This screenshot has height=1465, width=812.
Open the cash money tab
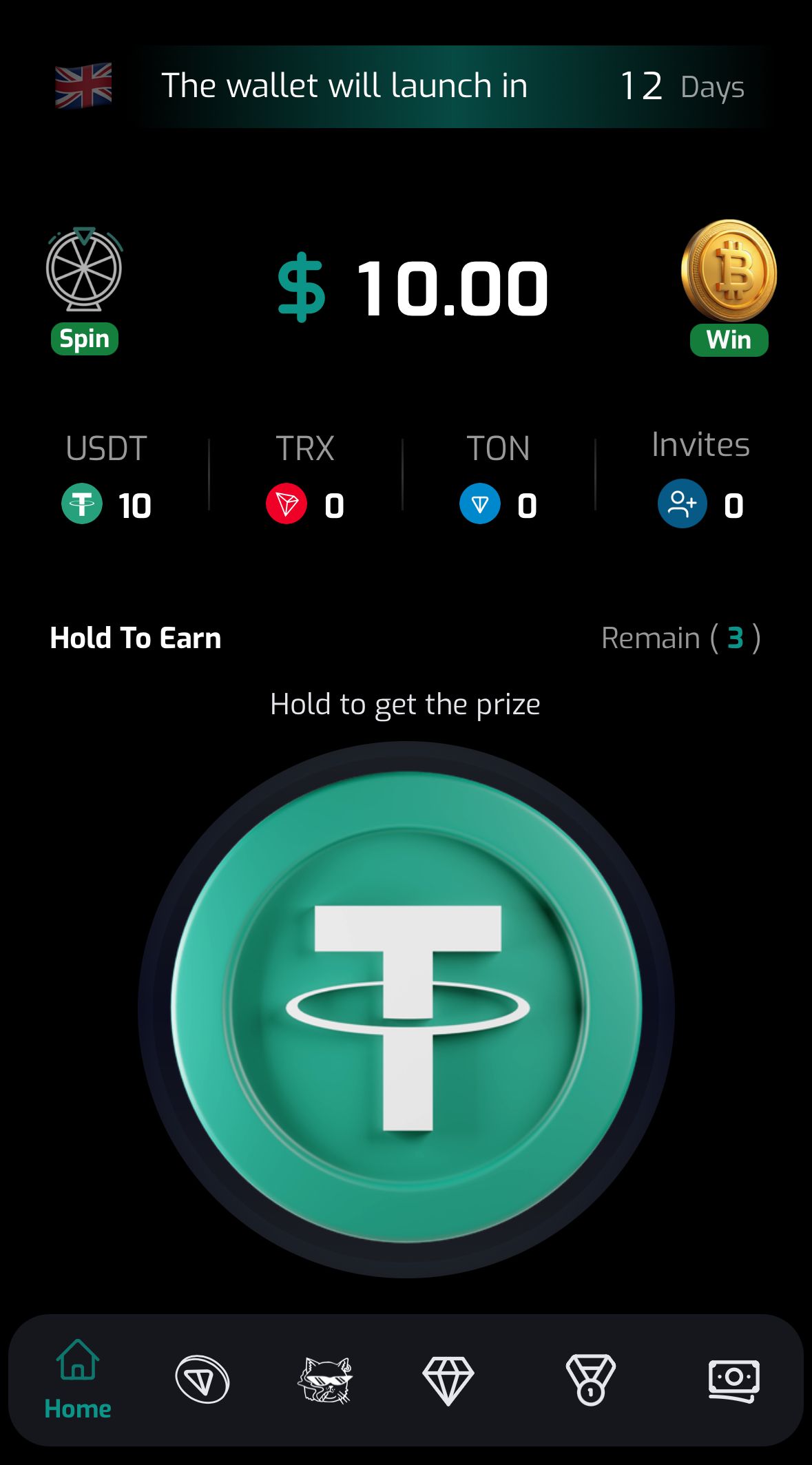(x=733, y=1379)
